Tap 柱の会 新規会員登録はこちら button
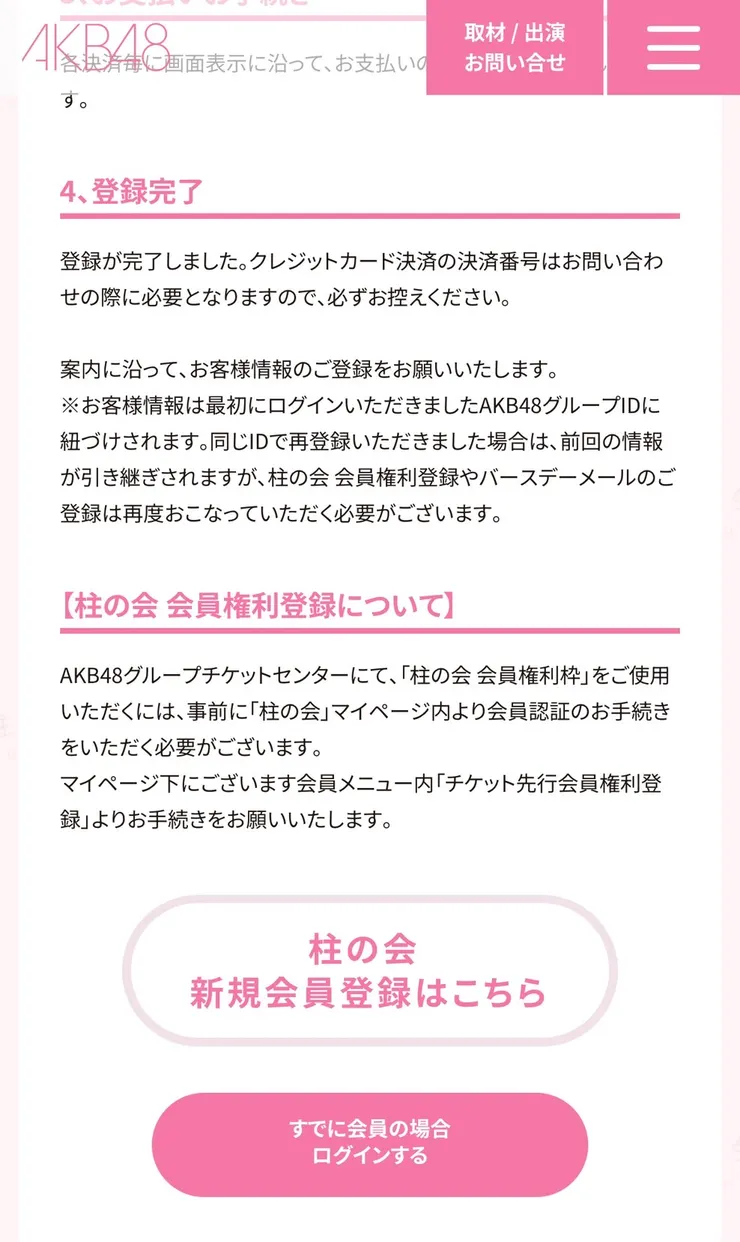Screen dimensions: 740x1242 coord(369,971)
